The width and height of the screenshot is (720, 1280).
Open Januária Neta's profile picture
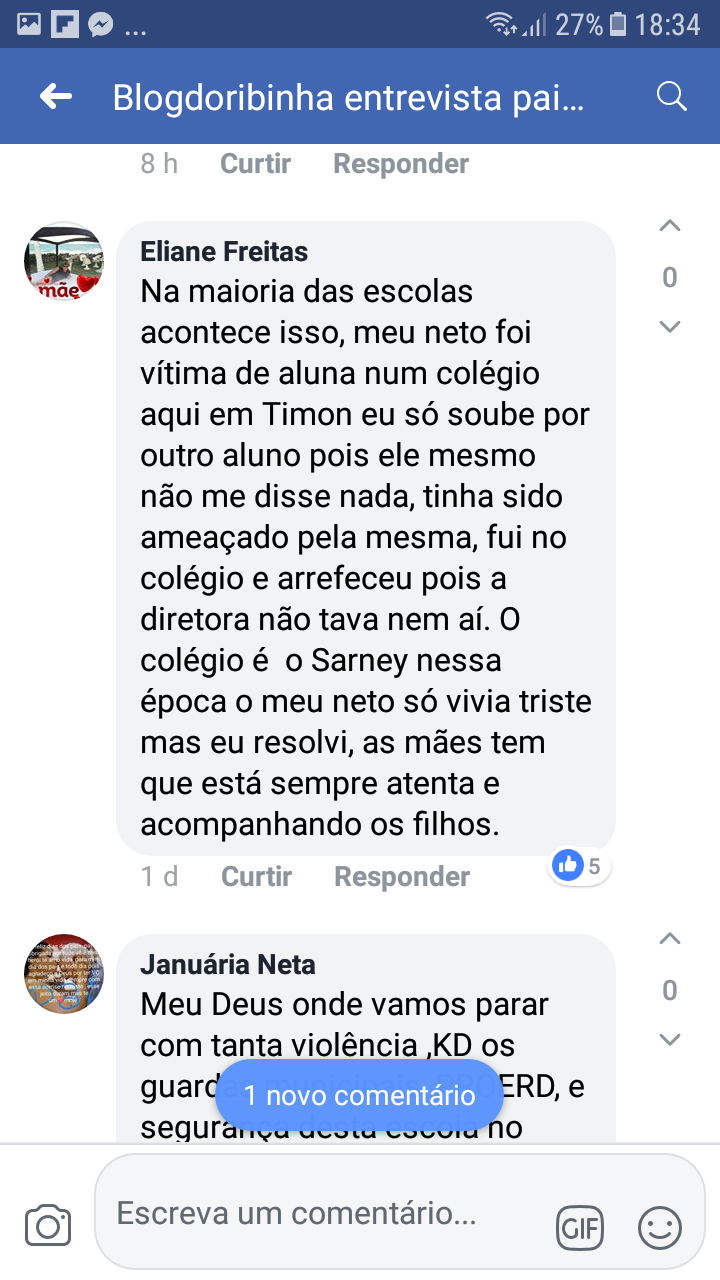click(x=64, y=974)
